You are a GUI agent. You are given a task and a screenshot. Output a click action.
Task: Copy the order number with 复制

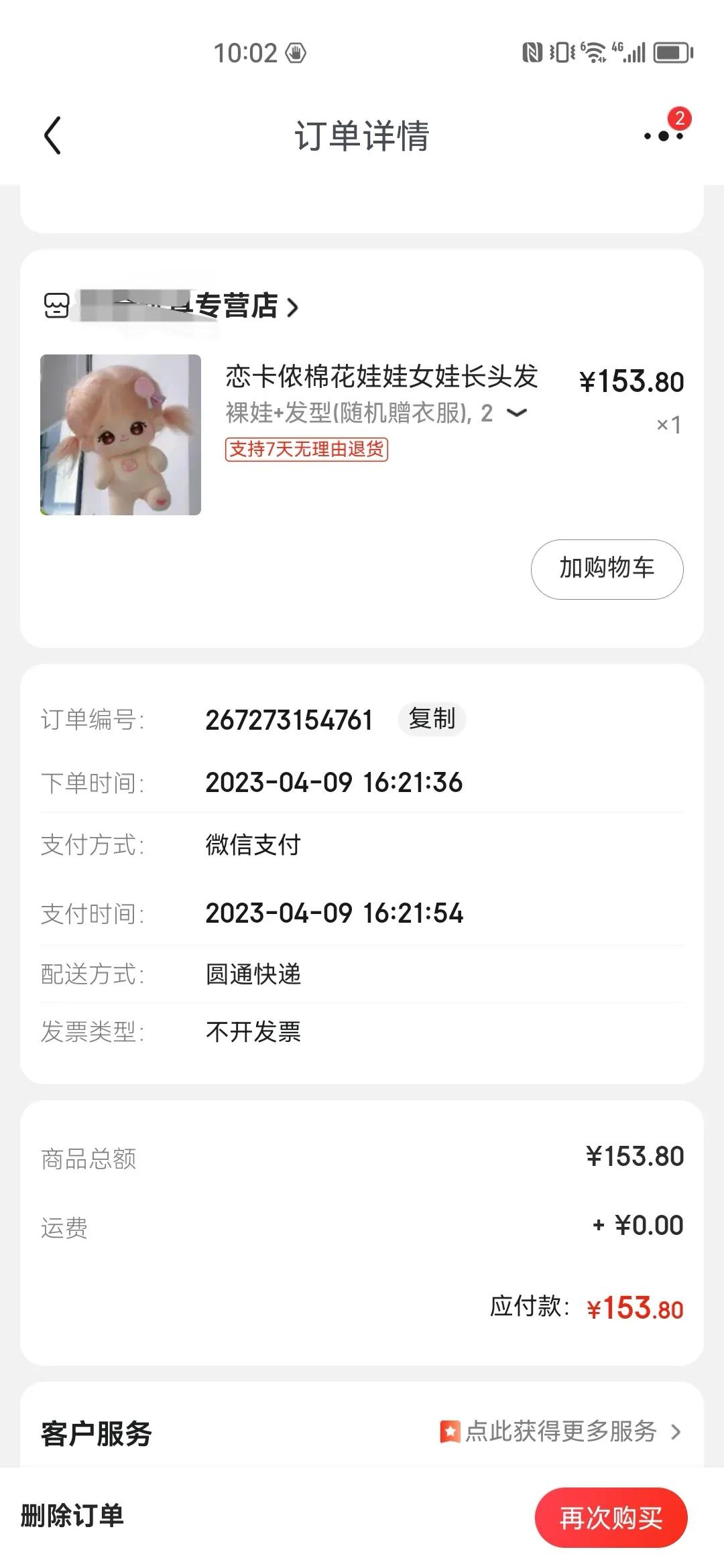click(432, 719)
